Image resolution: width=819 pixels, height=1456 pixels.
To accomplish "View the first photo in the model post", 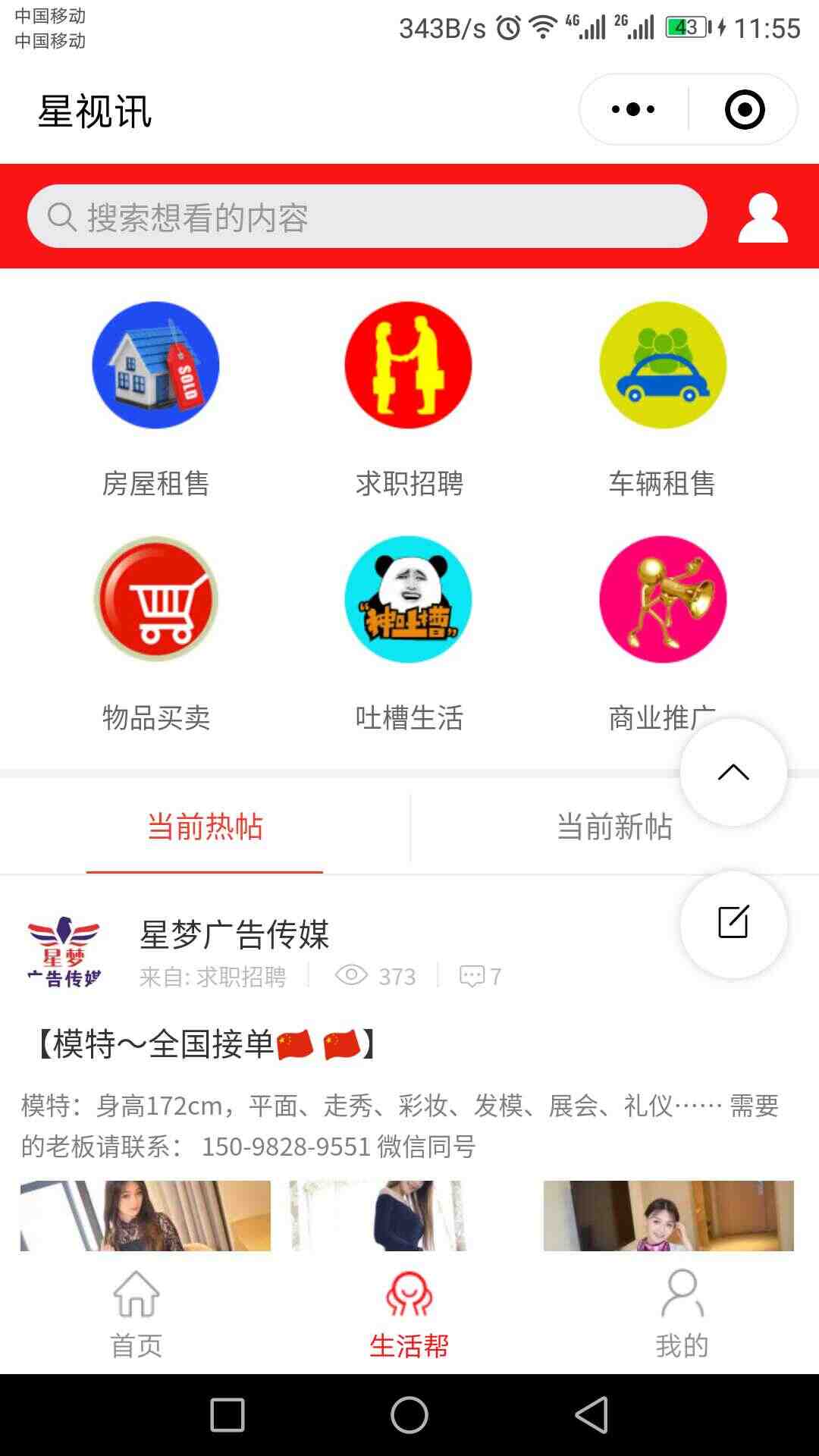I will click(x=146, y=1216).
